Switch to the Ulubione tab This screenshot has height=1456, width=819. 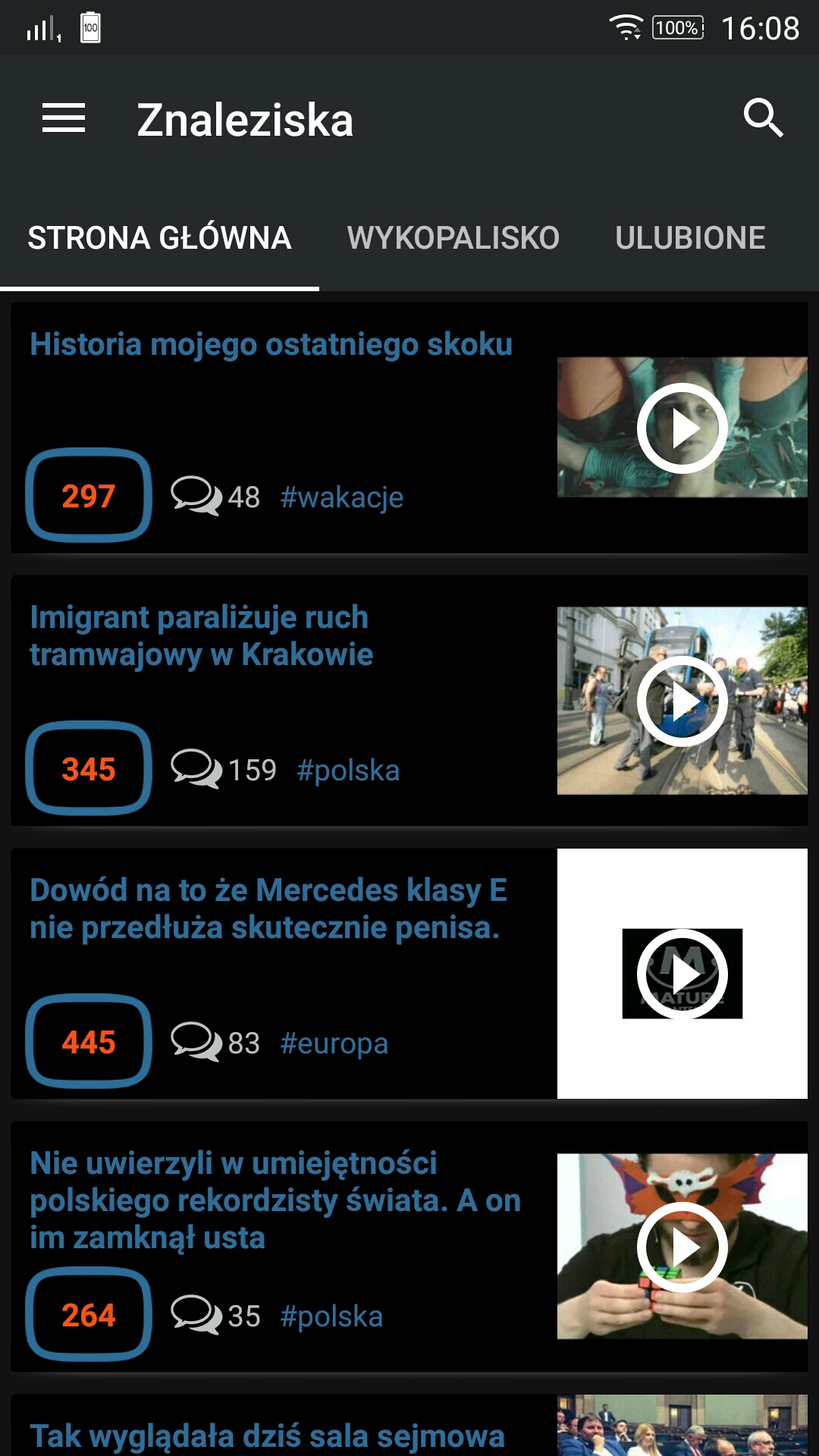(690, 238)
